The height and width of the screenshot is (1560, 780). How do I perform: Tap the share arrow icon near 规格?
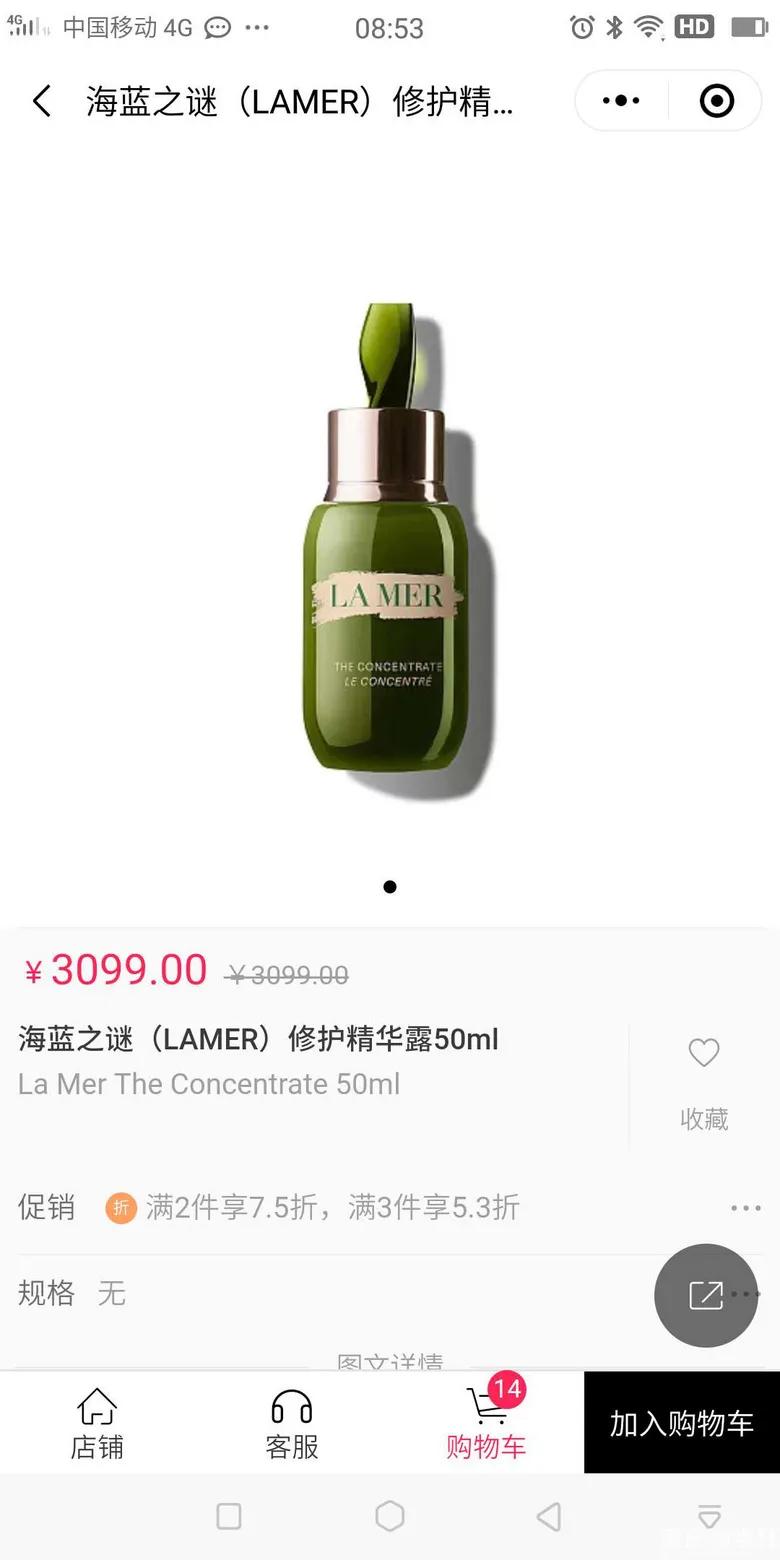[x=705, y=1295]
